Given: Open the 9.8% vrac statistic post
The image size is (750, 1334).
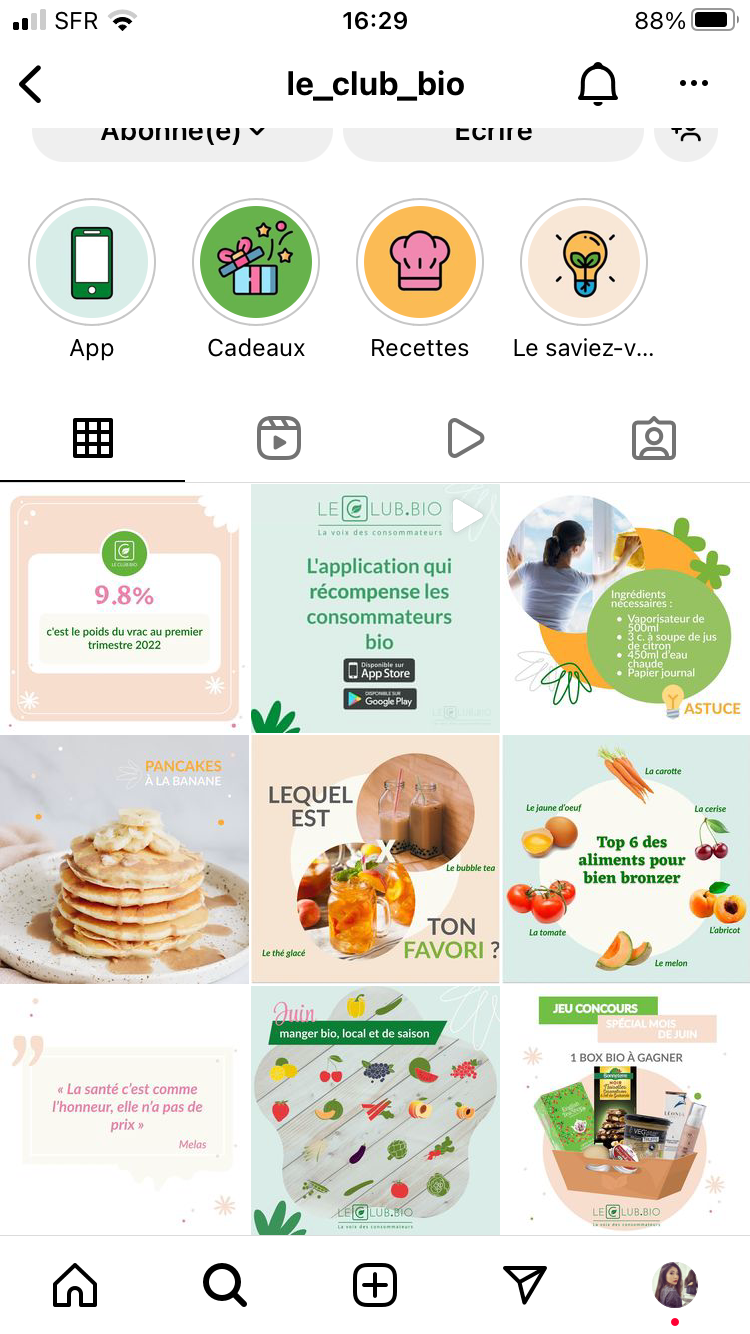Looking at the screenshot, I should [x=124, y=608].
